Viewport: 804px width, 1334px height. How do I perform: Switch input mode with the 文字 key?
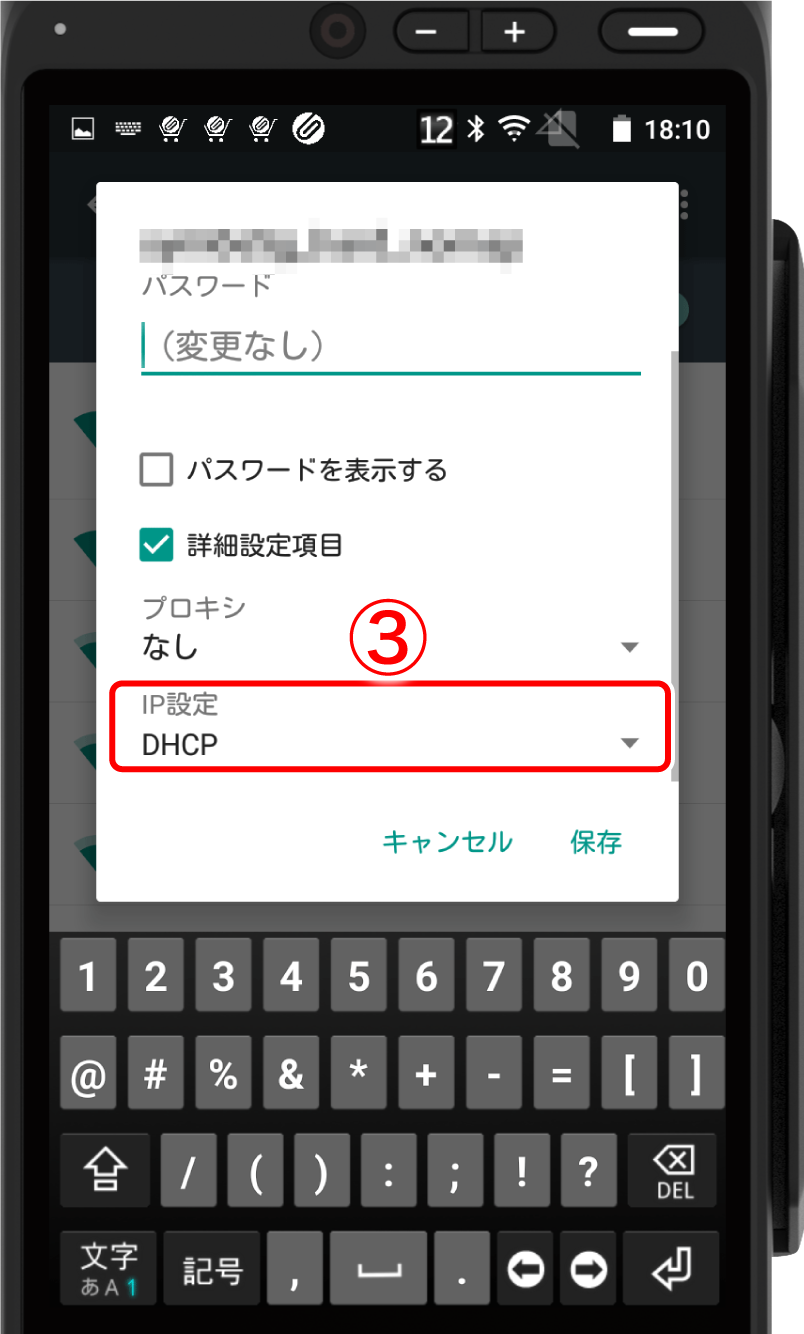pyautogui.click(x=108, y=1268)
